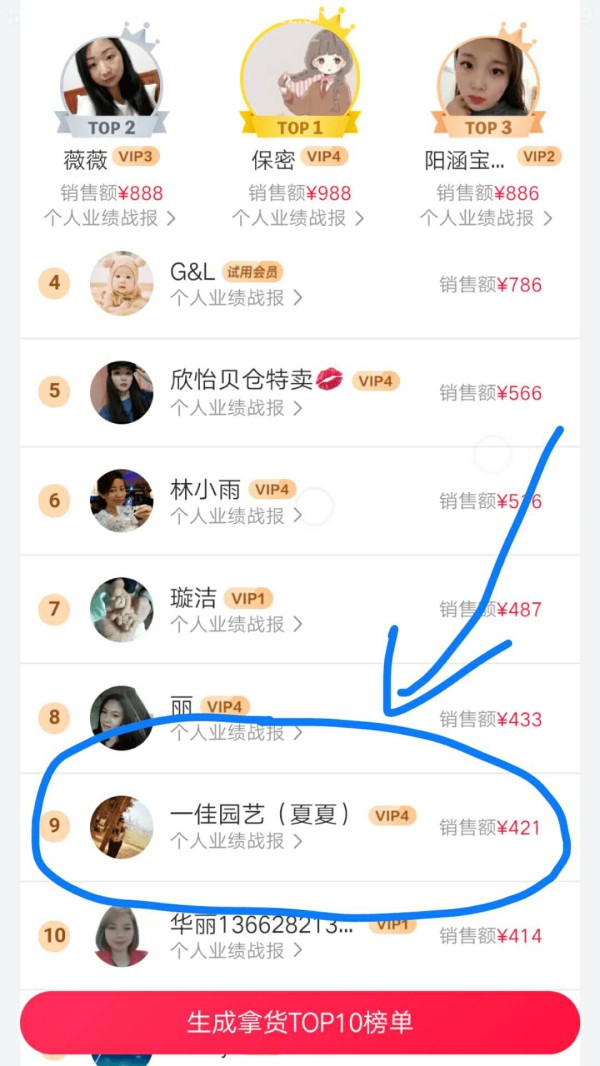Open 薇薇's 个人业绩战报 link
Viewport: 600px width, 1066px height.
coord(110,217)
